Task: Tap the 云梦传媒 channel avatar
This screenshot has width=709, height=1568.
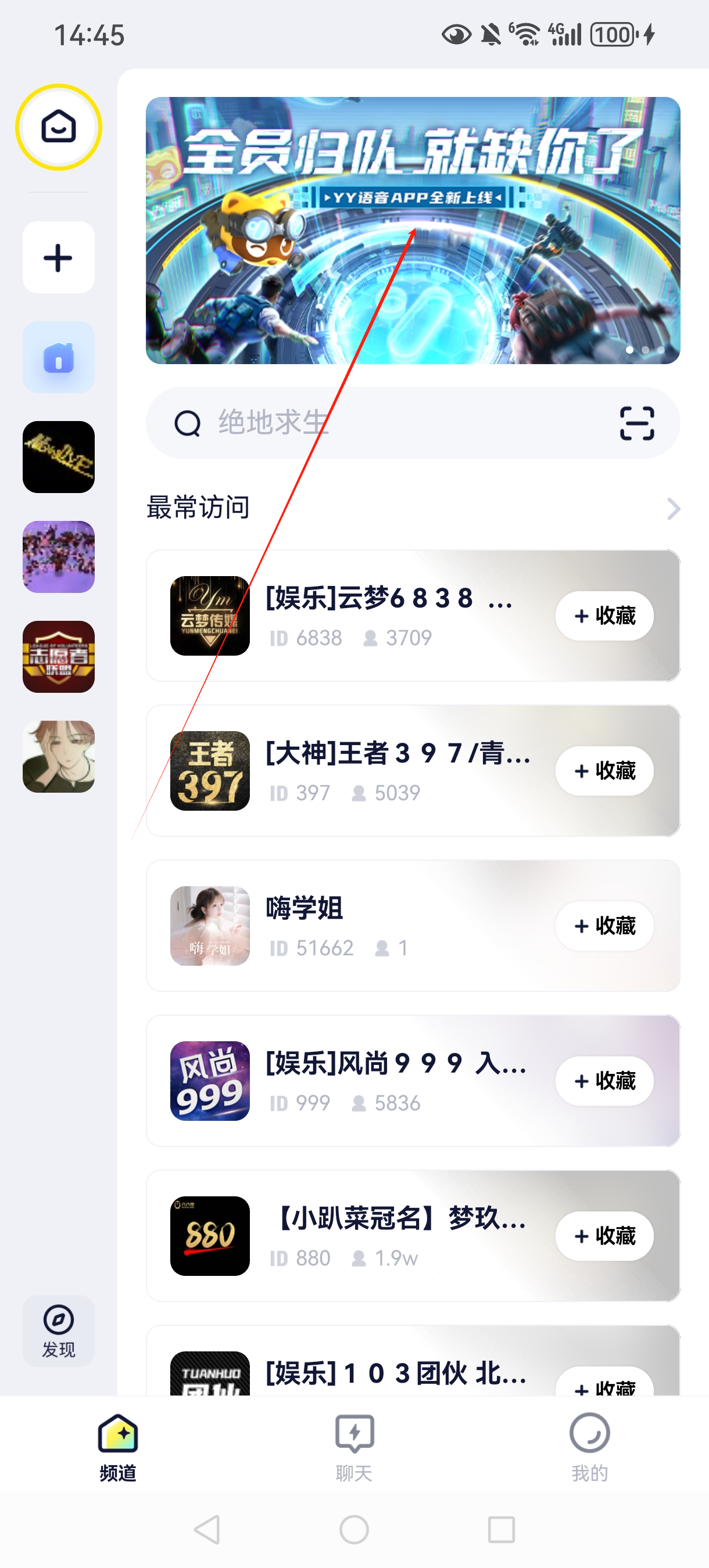Action: click(209, 617)
